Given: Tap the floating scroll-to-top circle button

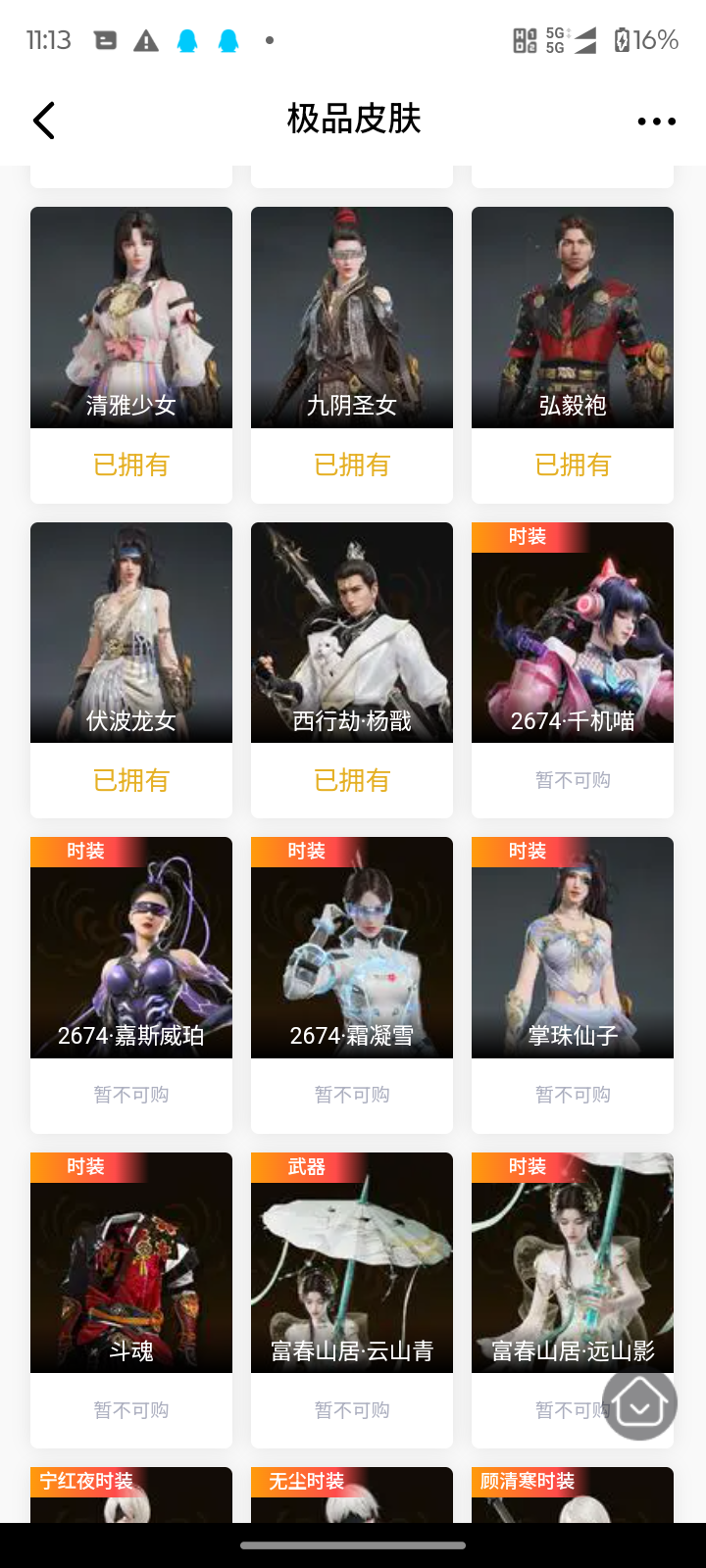Looking at the screenshot, I should (x=639, y=1402).
